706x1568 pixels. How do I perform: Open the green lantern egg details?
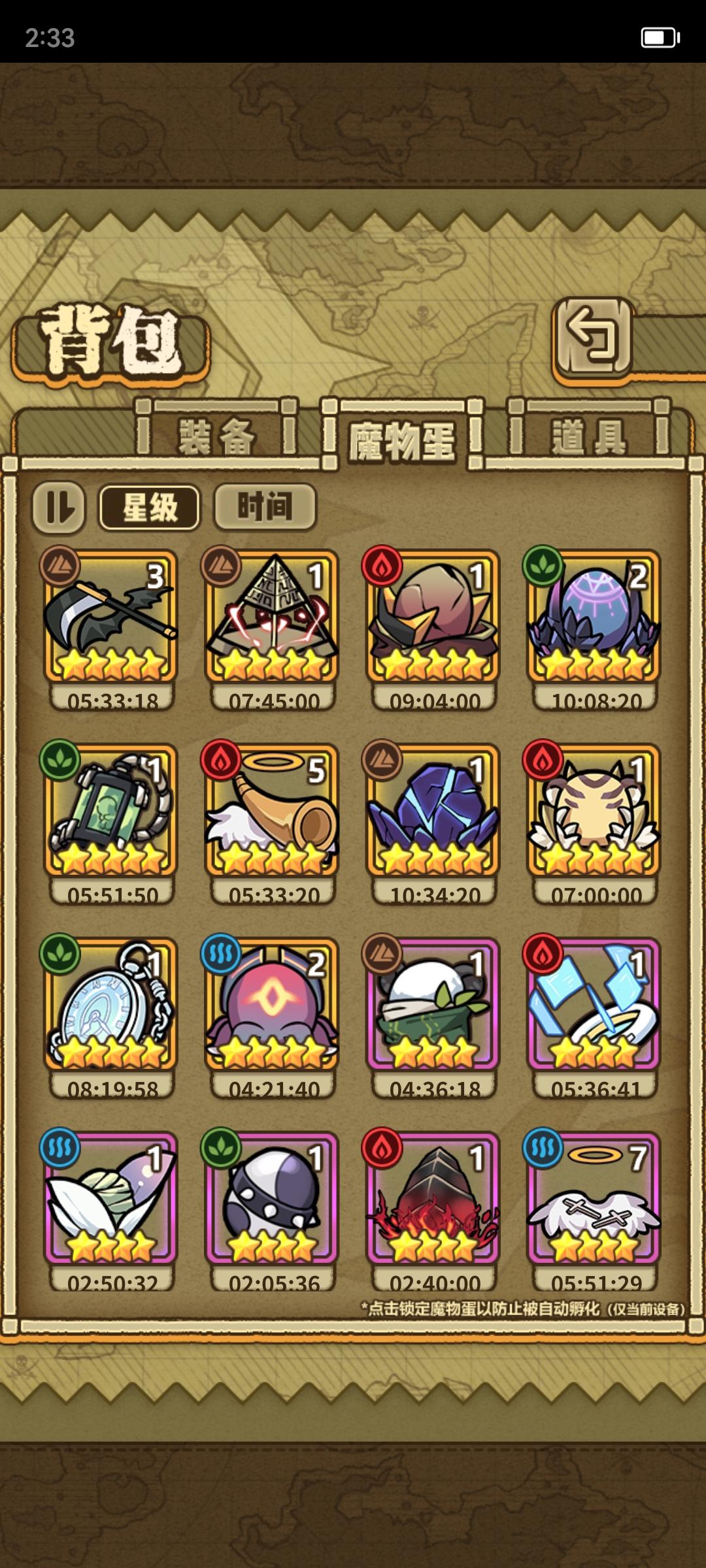pyautogui.click(x=110, y=820)
